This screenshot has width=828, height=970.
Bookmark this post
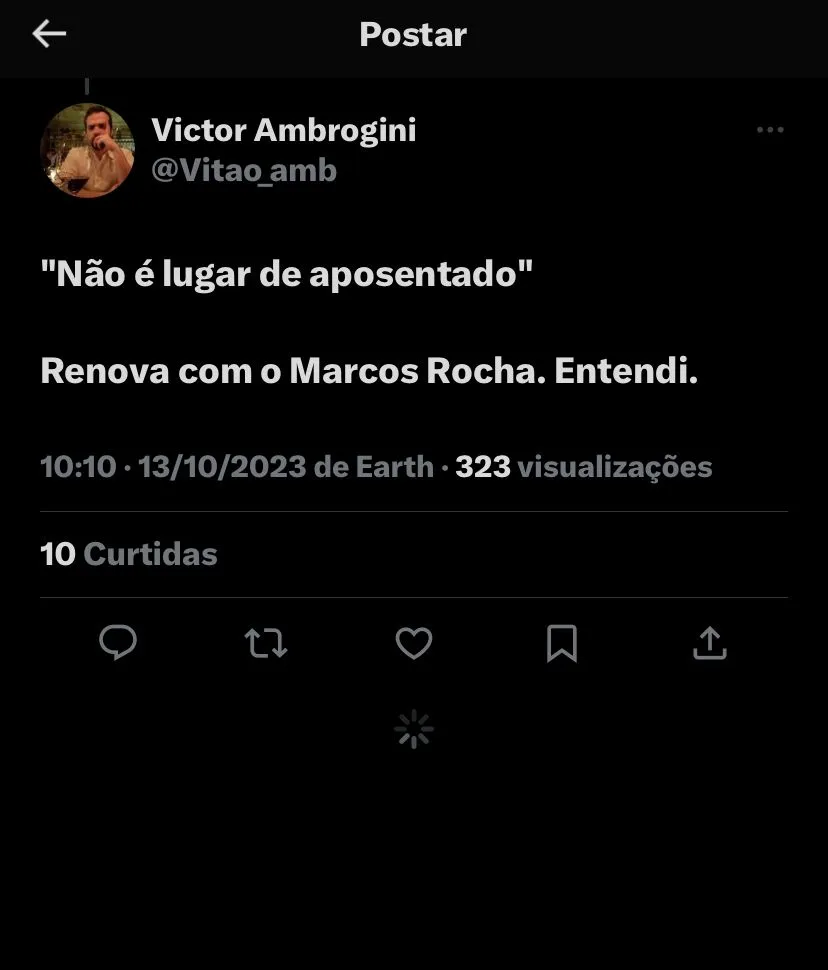click(562, 643)
